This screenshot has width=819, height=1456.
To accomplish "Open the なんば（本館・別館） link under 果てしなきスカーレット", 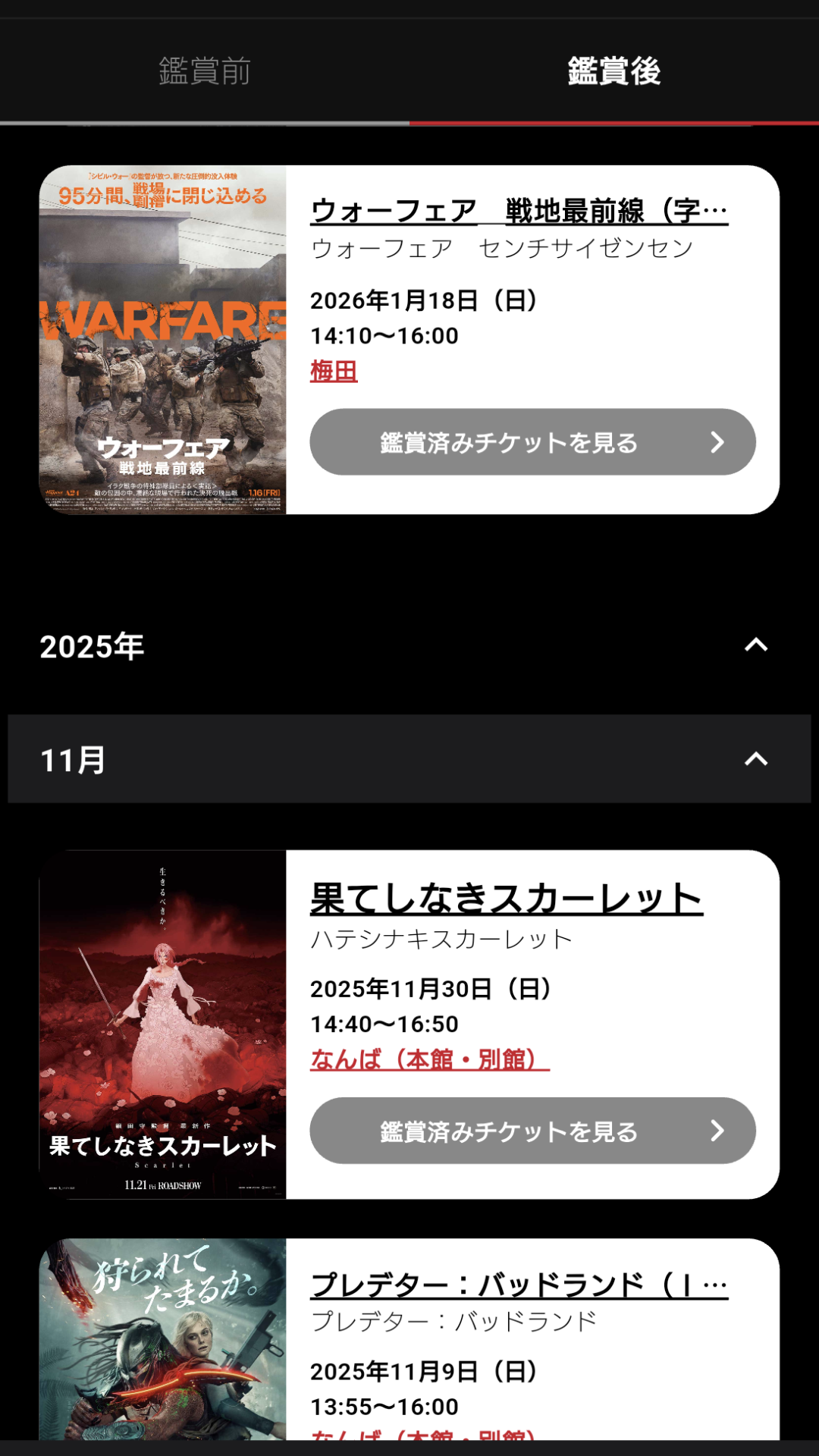I will (x=429, y=1059).
